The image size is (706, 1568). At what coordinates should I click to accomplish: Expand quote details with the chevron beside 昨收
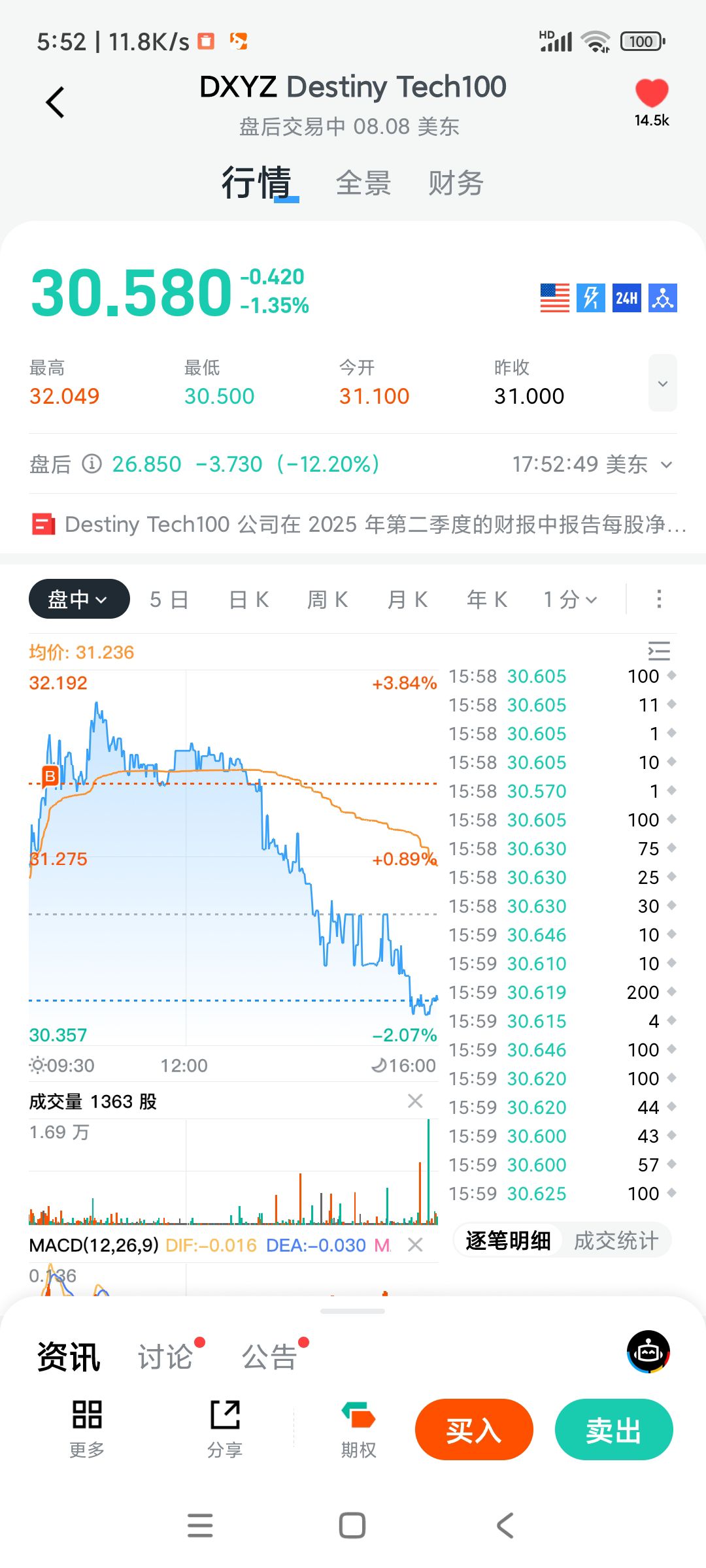coord(662,384)
